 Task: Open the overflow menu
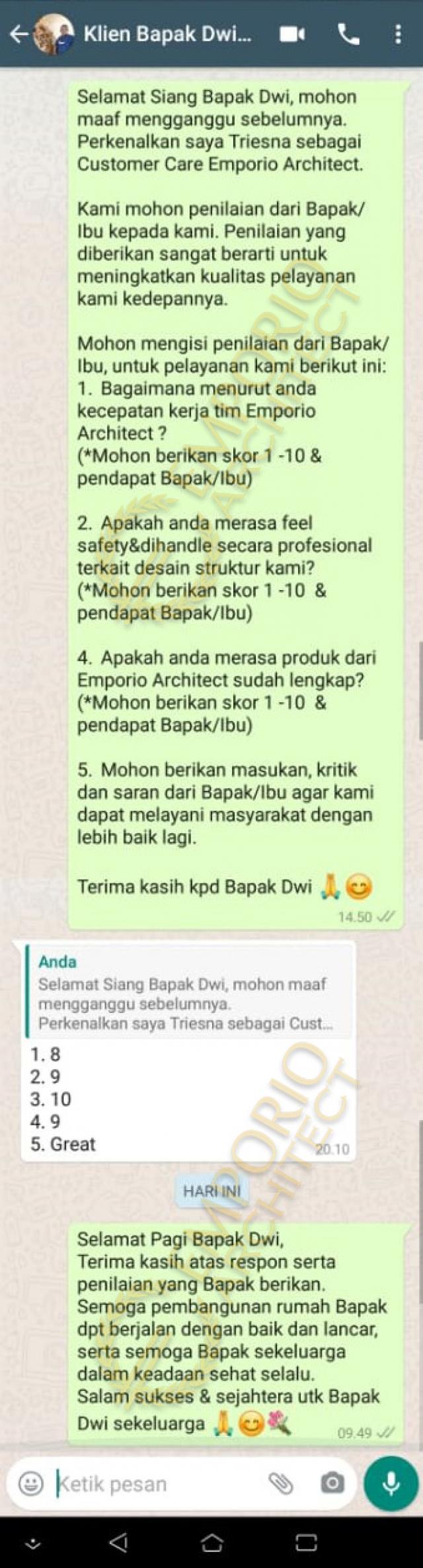pyautogui.click(x=398, y=34)
